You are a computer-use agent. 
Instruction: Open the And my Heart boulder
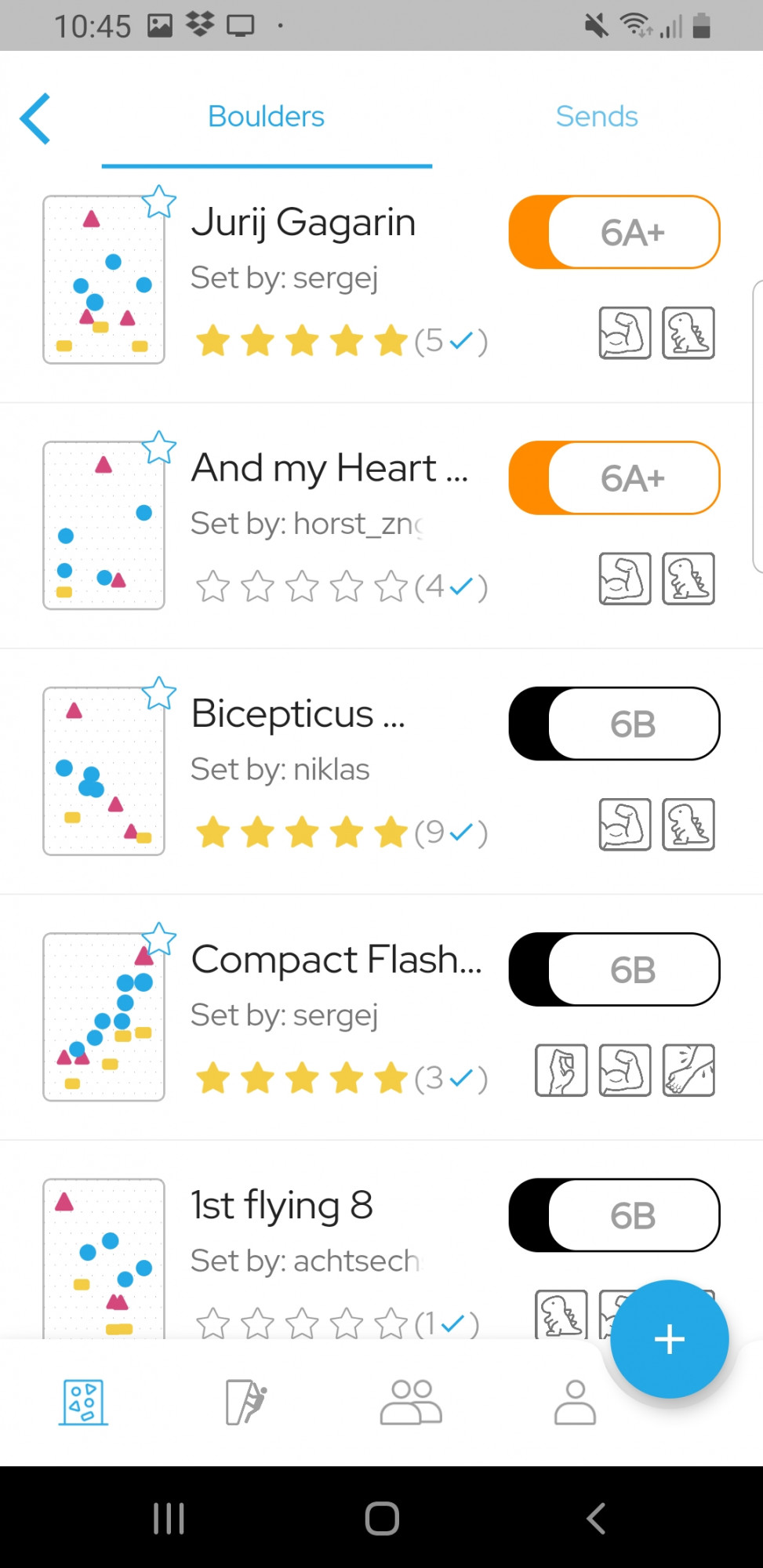click(x=381, y=525)
